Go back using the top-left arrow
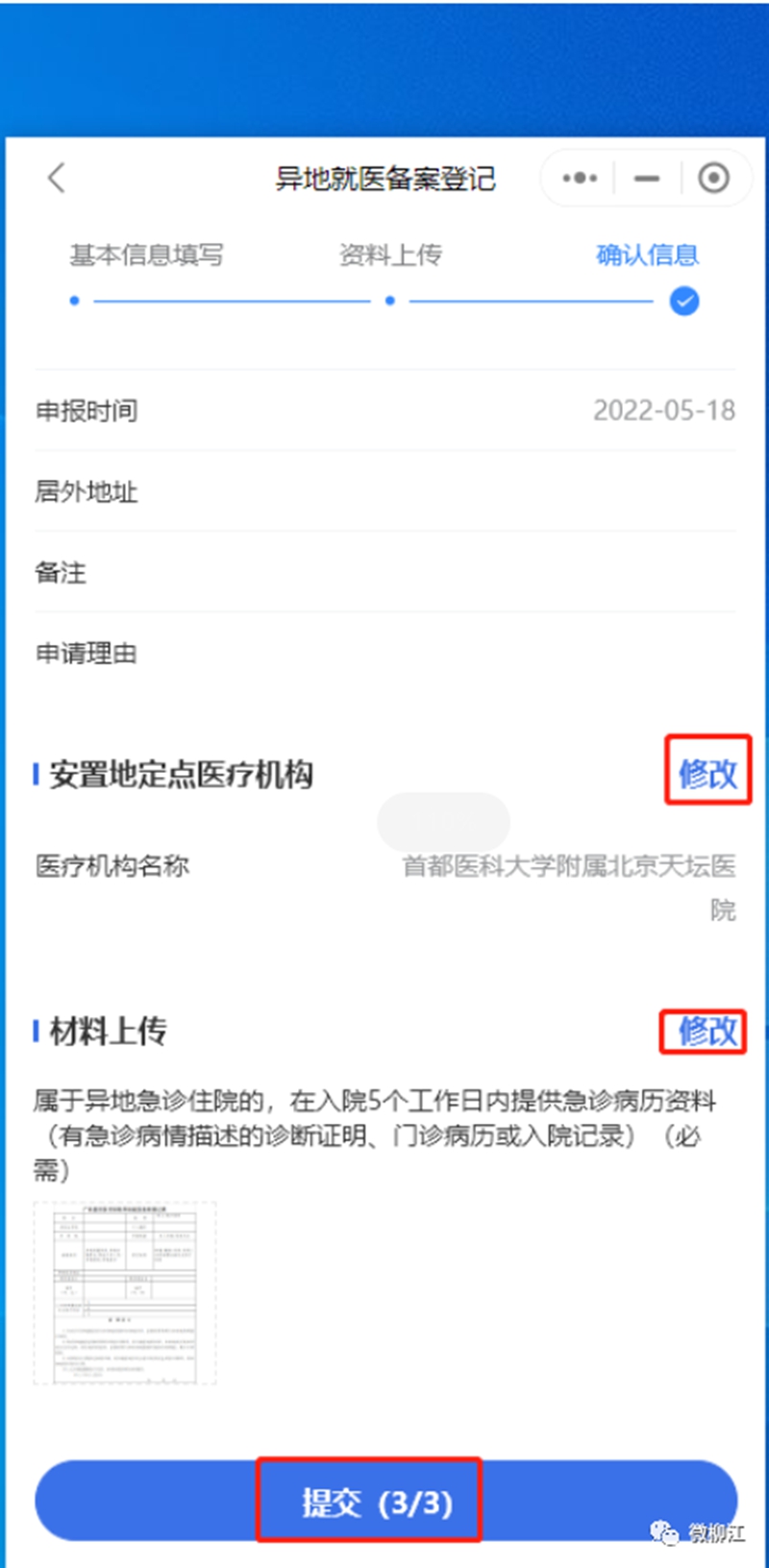This screenshot has height=1568, width=769. [57, 178]
